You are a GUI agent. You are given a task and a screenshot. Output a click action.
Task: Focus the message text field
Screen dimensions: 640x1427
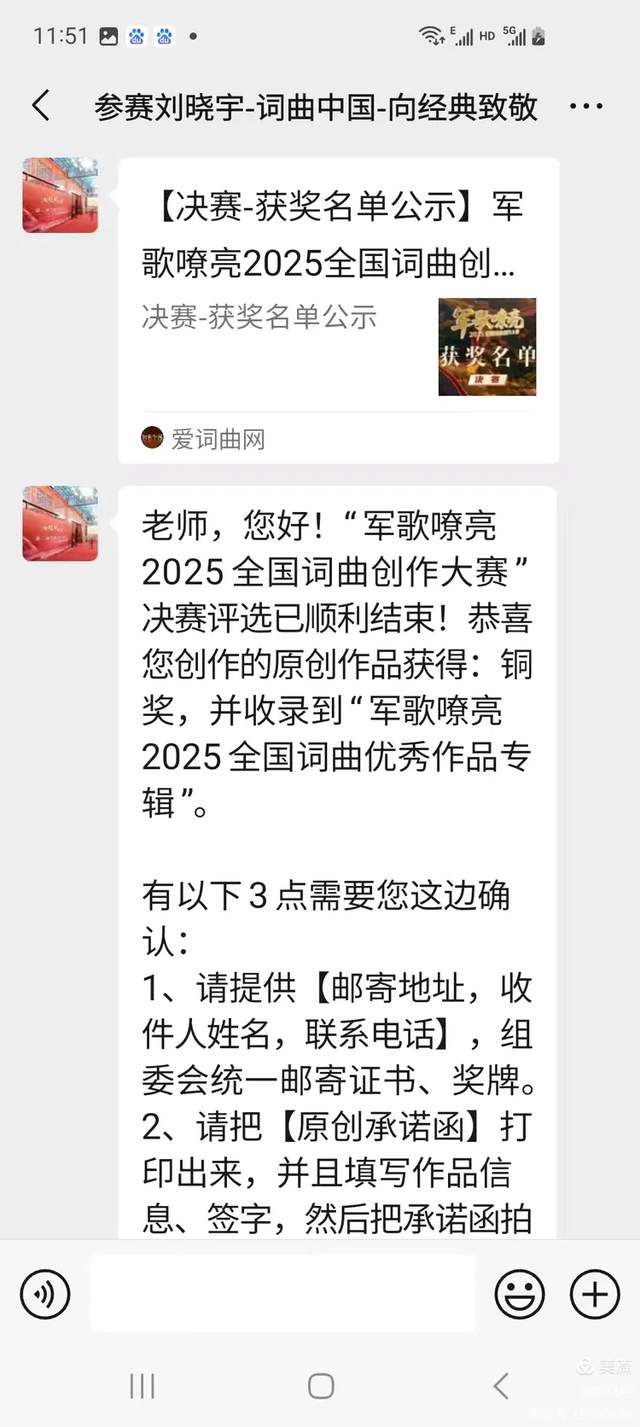282,1294
